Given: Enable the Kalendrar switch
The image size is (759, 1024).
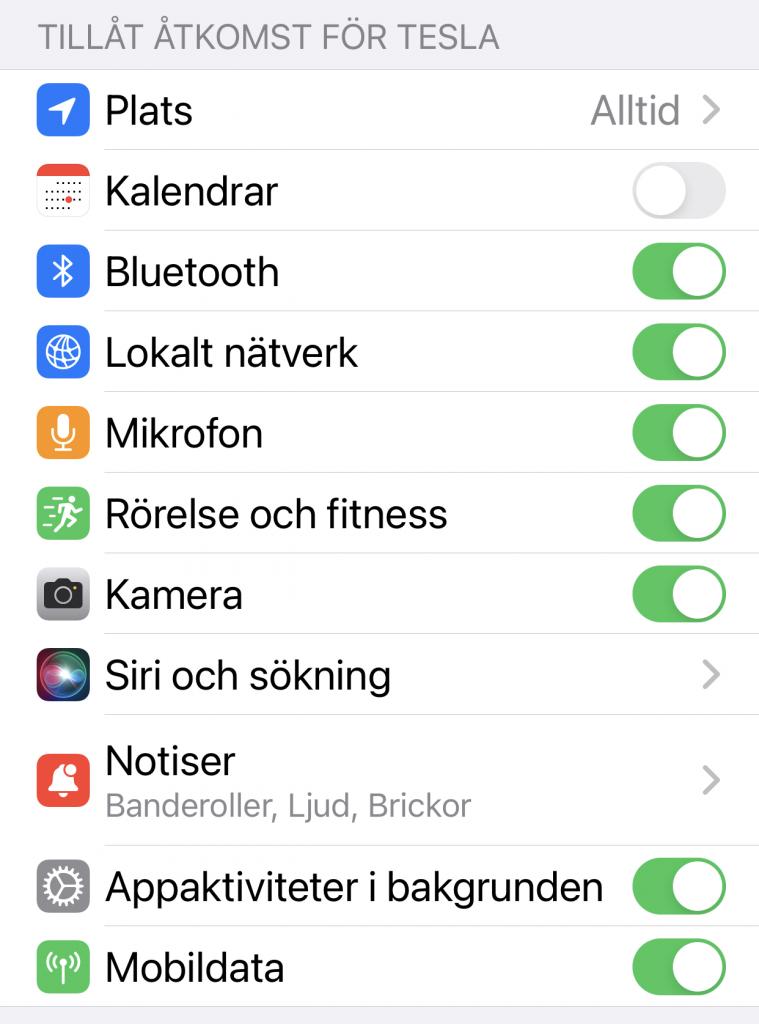Looking at the screenshot, I should pos(678,191).
